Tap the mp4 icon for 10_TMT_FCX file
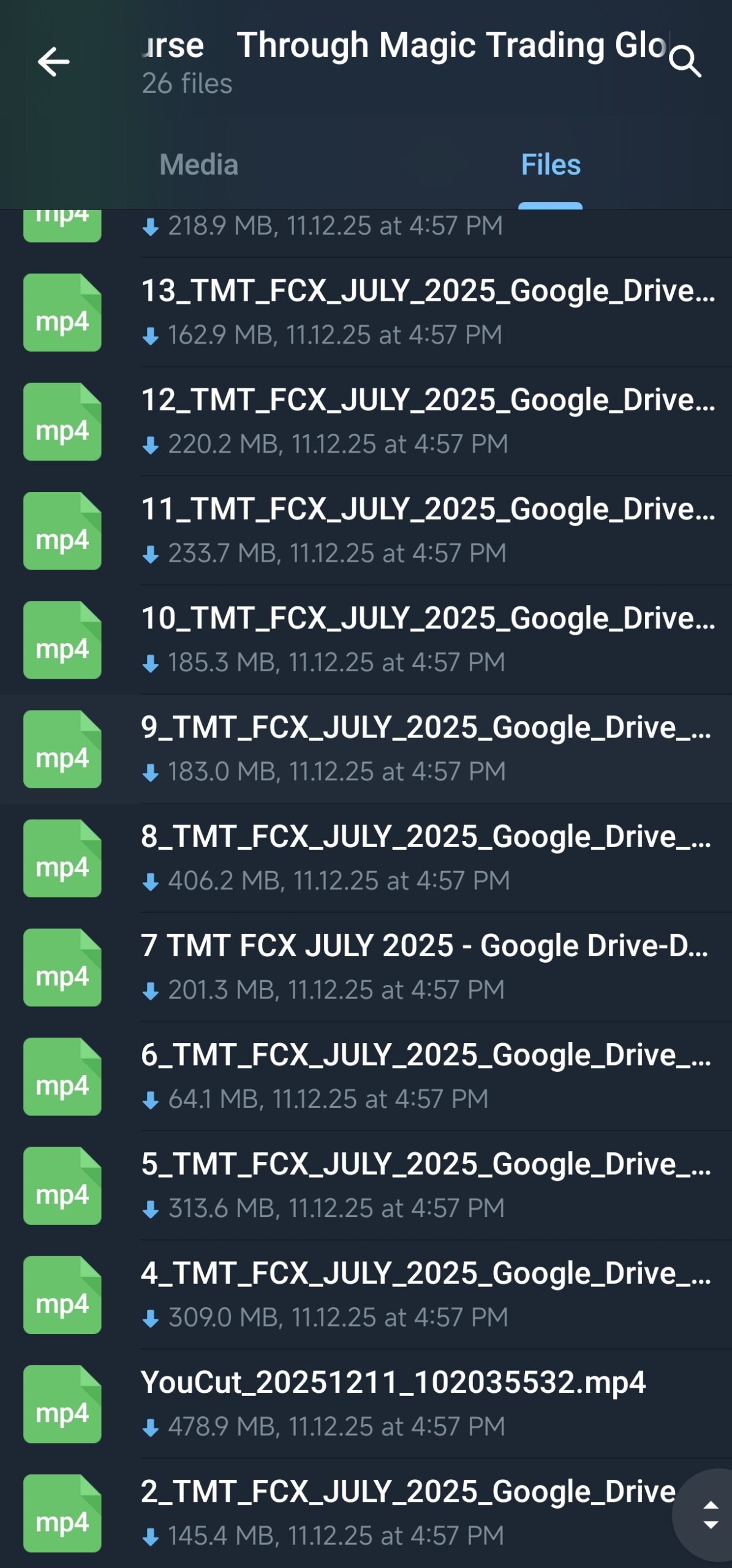732x1568 pixels. click(61, 640)
